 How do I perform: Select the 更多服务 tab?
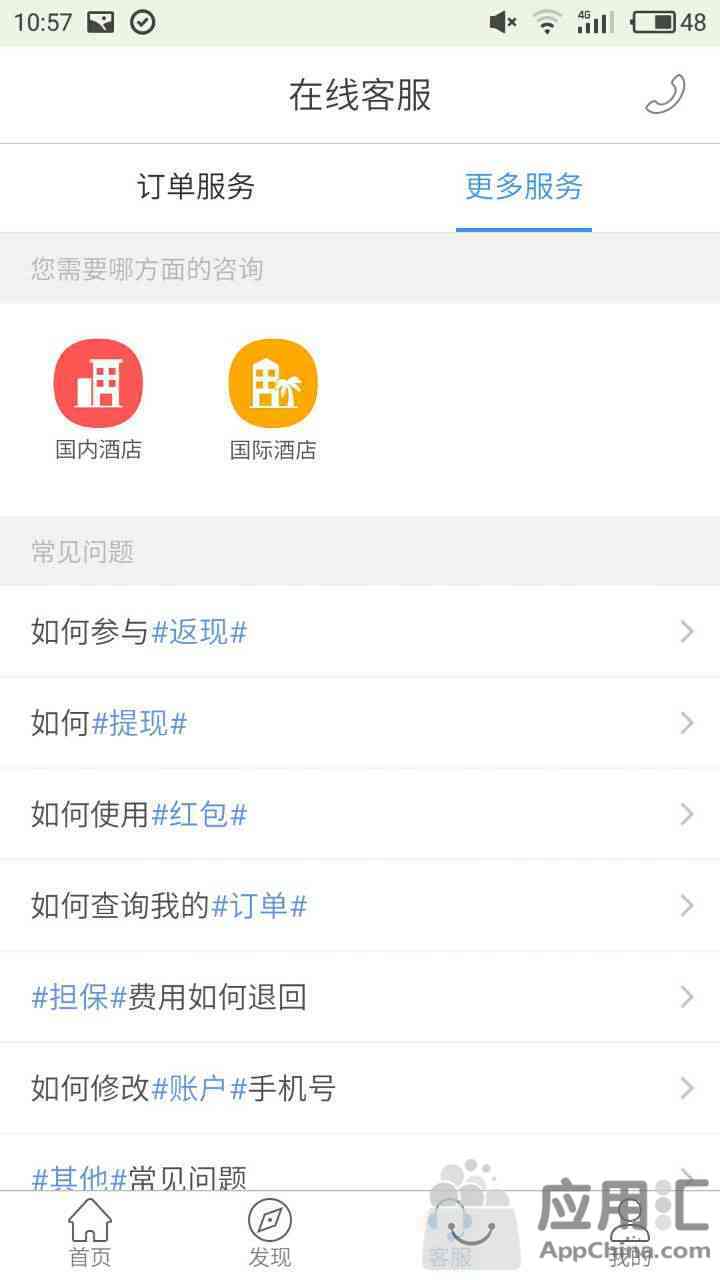click(524, 187)
